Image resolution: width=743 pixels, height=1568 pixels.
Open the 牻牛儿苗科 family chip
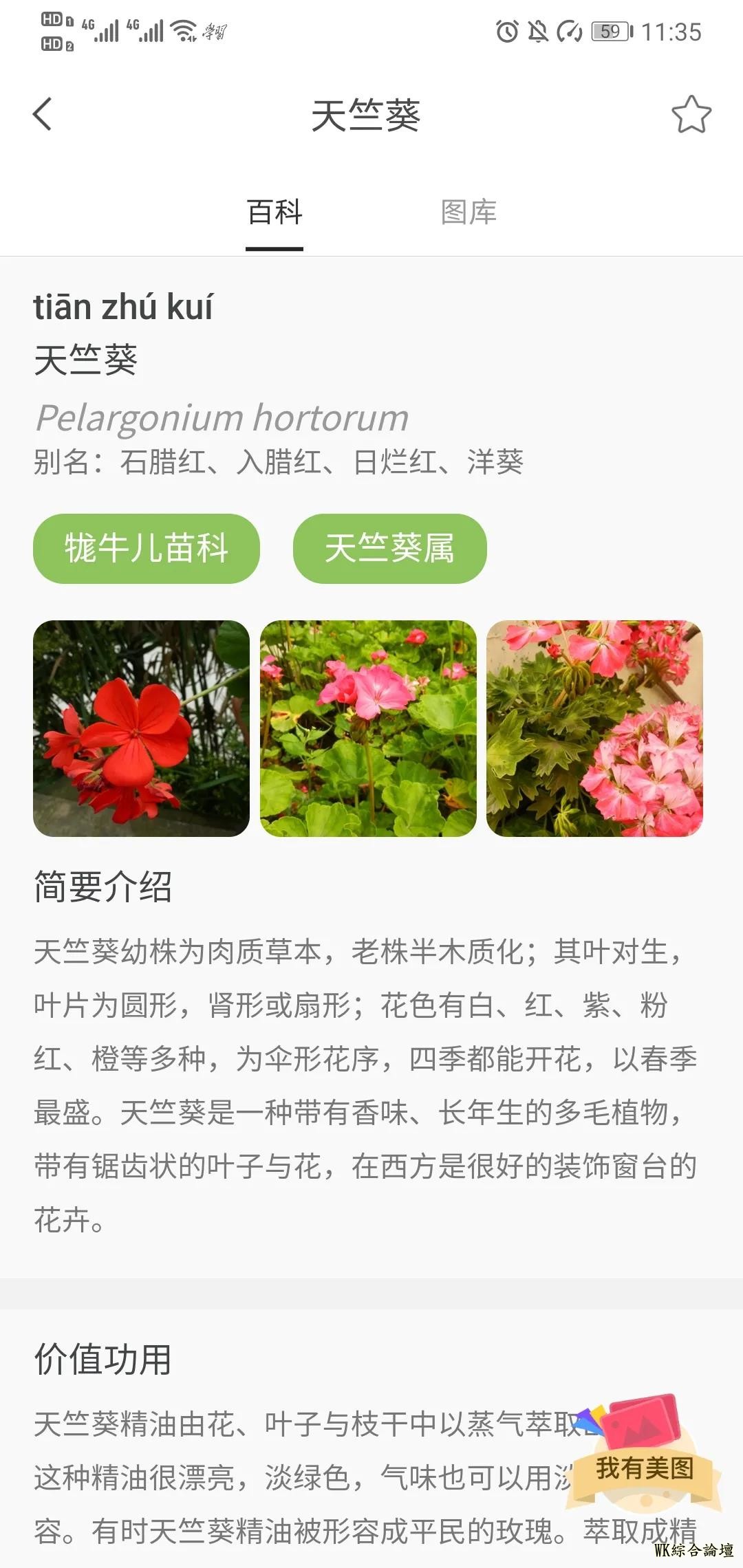(x=147, y=549)
